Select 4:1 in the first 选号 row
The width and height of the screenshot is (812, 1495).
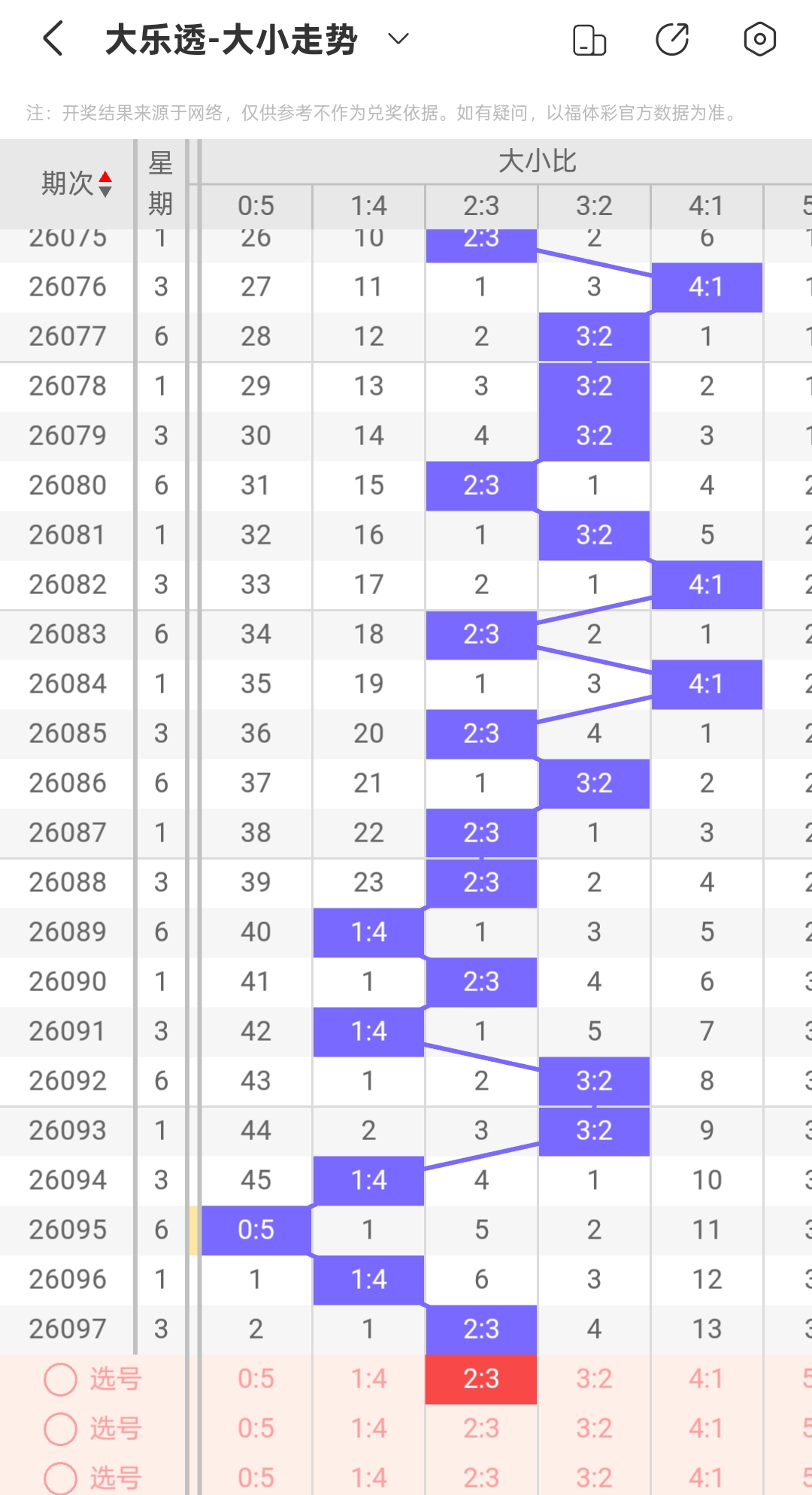click(707, 1378)
